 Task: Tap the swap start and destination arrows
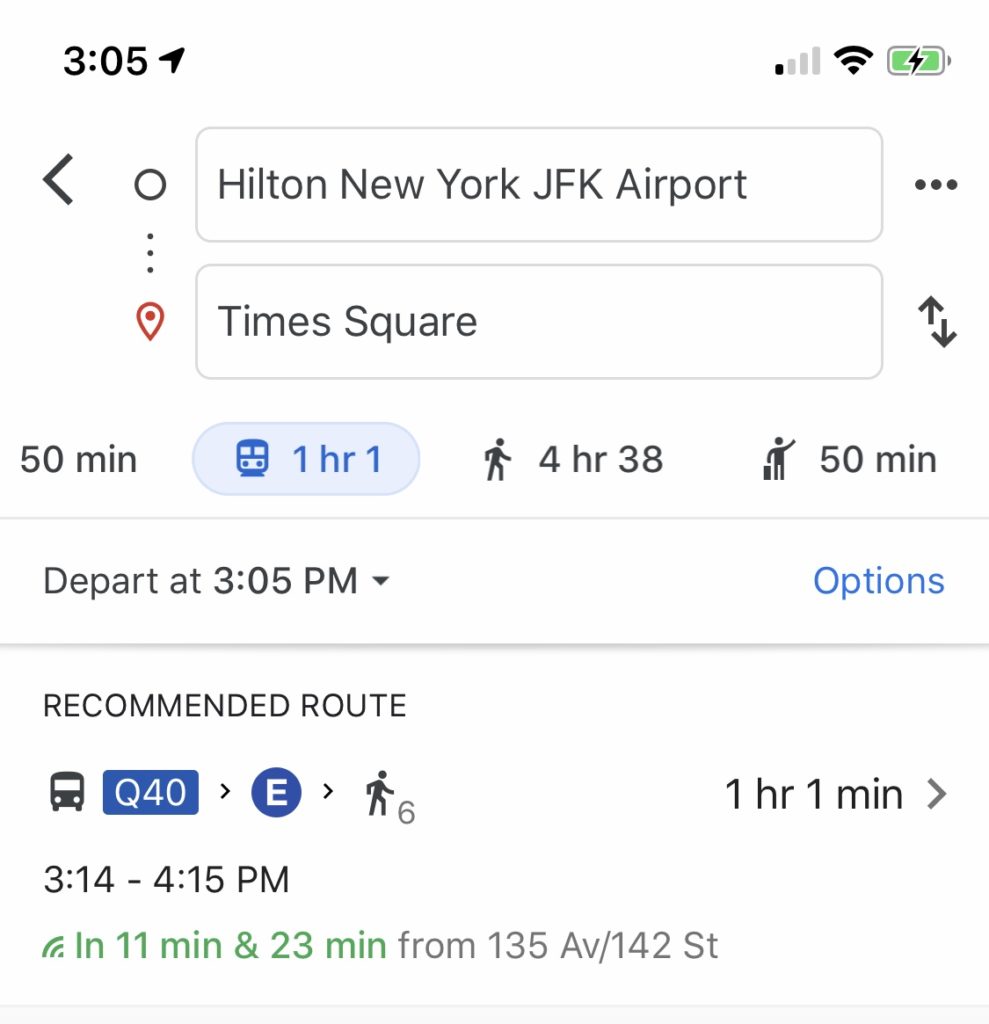938,321
